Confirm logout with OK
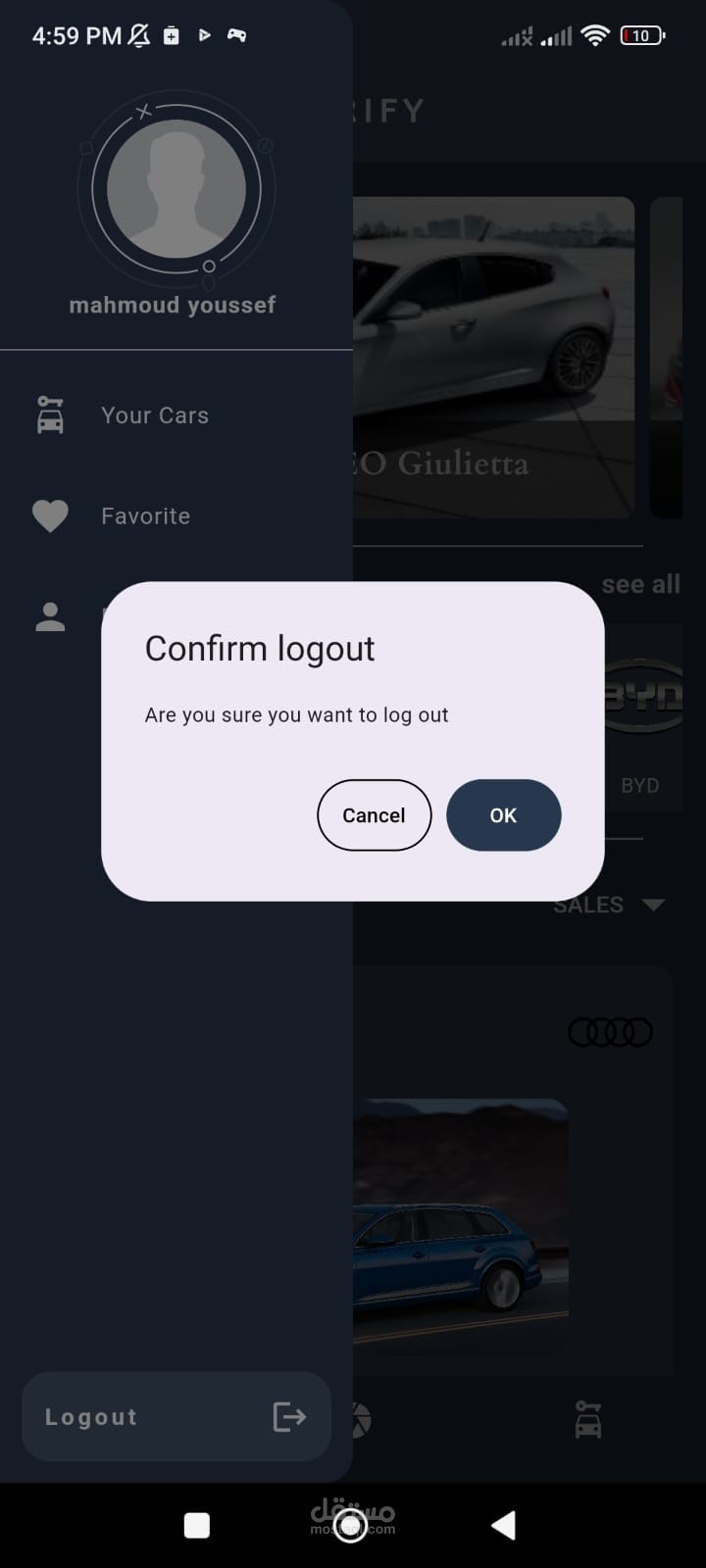The width and height of the screenshot is (706, 1568). pyautogui.click(x=503, y=814)
